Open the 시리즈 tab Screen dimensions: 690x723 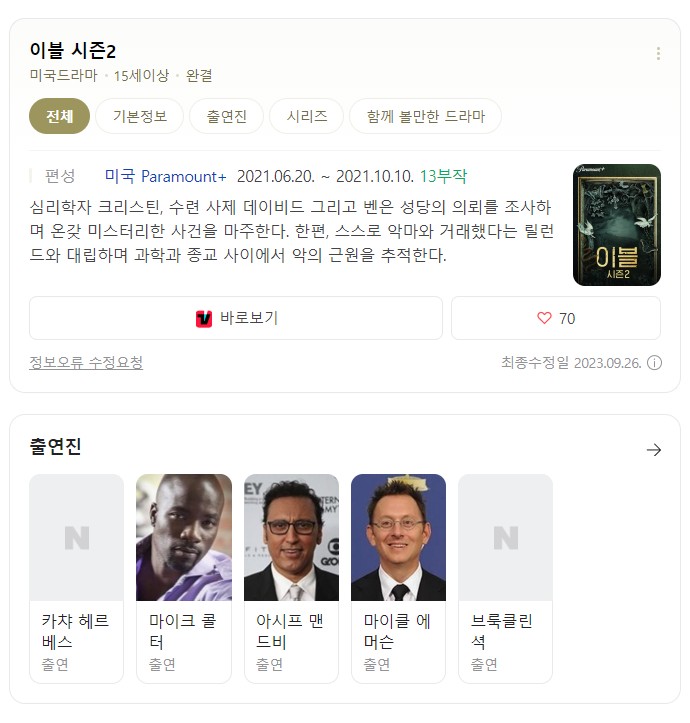(307, 116)
